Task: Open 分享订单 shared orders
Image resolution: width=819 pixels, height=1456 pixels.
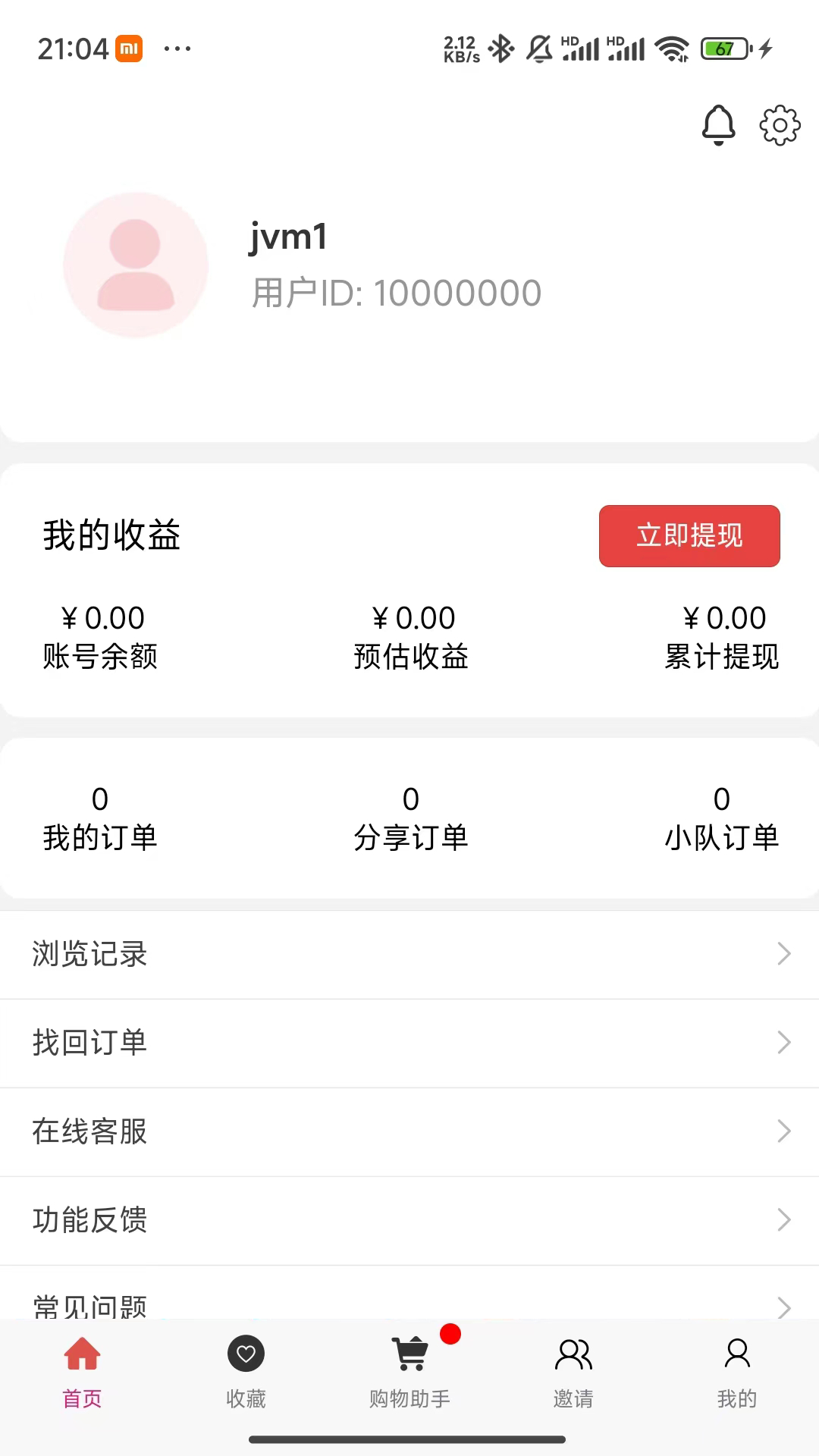Action: 410,818
